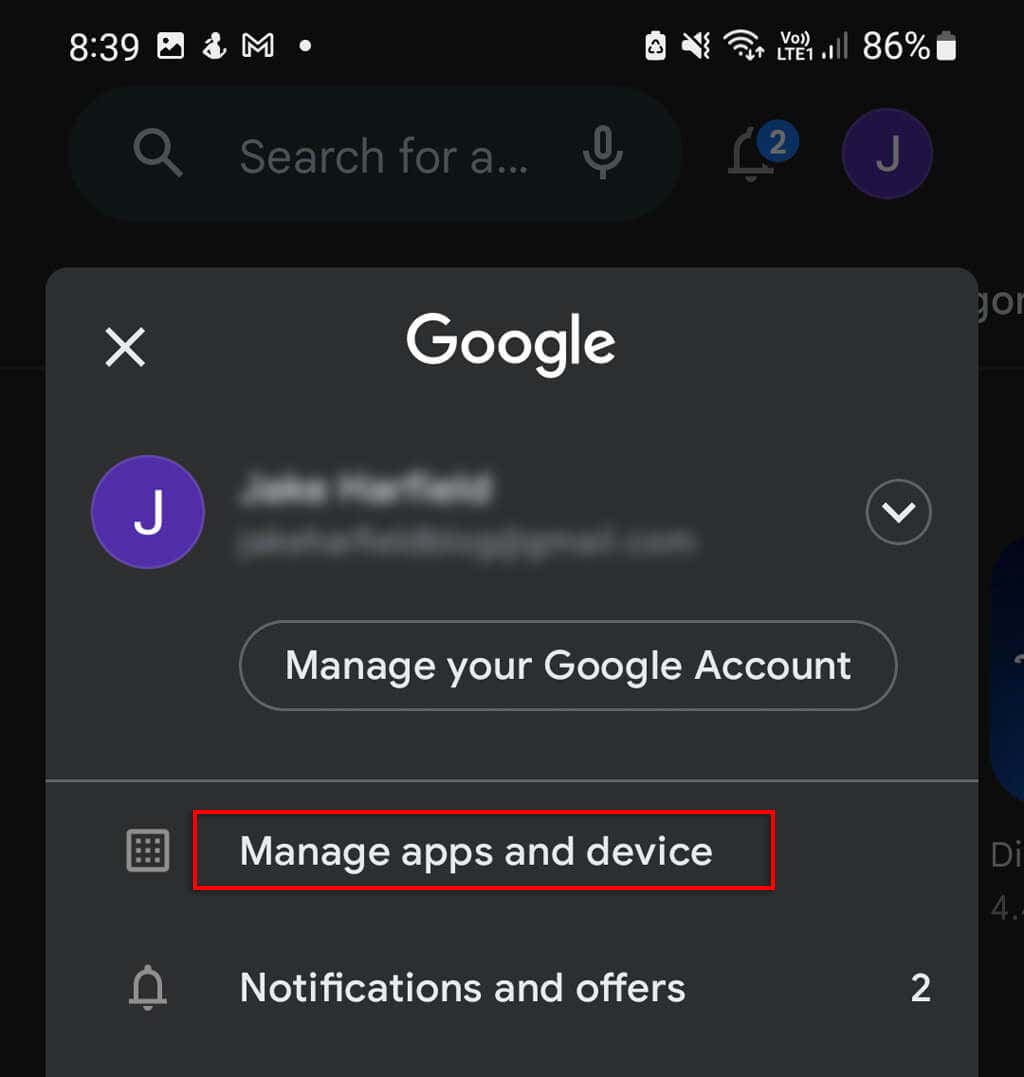
Task: Tap Manage your Google Account button
Action: tap(568, 666)
